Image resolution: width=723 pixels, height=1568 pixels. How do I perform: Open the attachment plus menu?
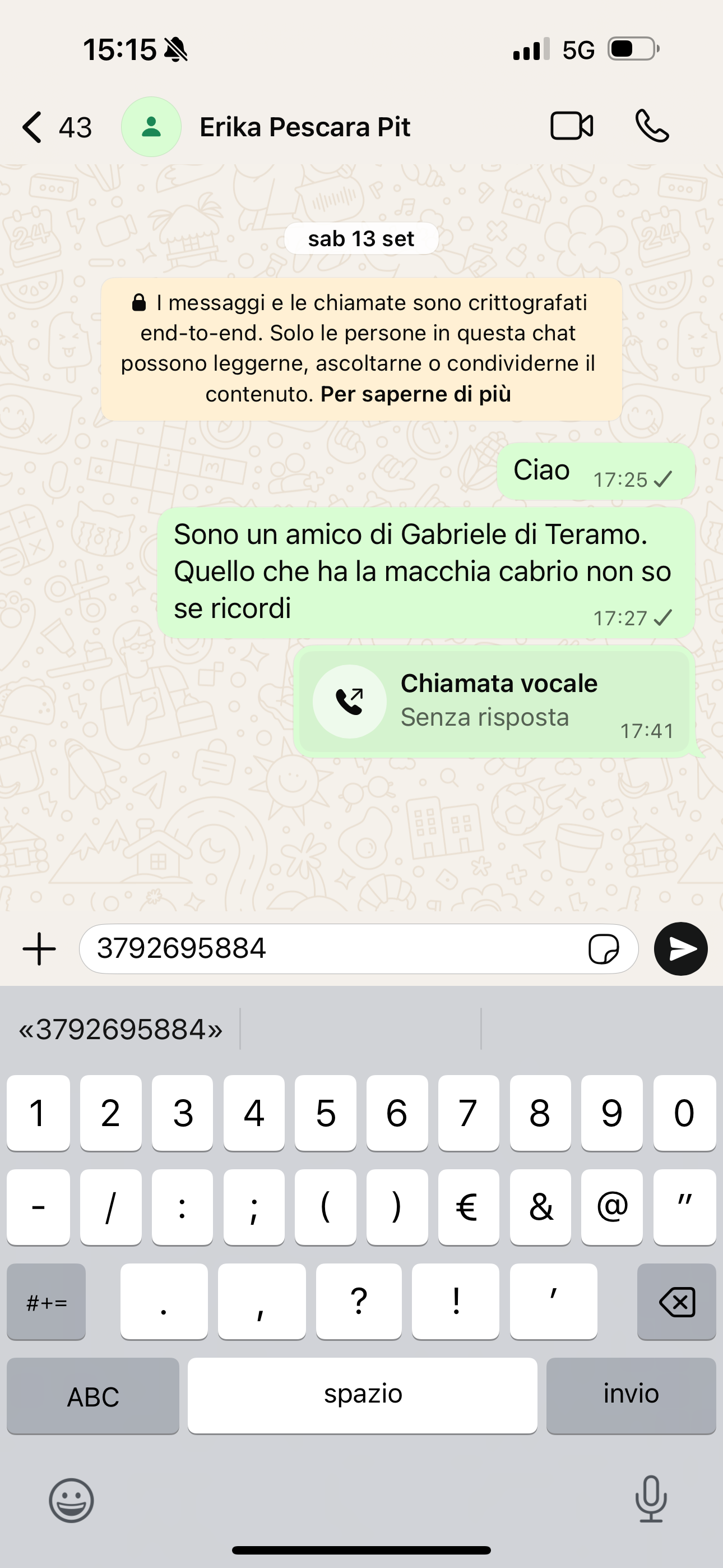[39, 949]
